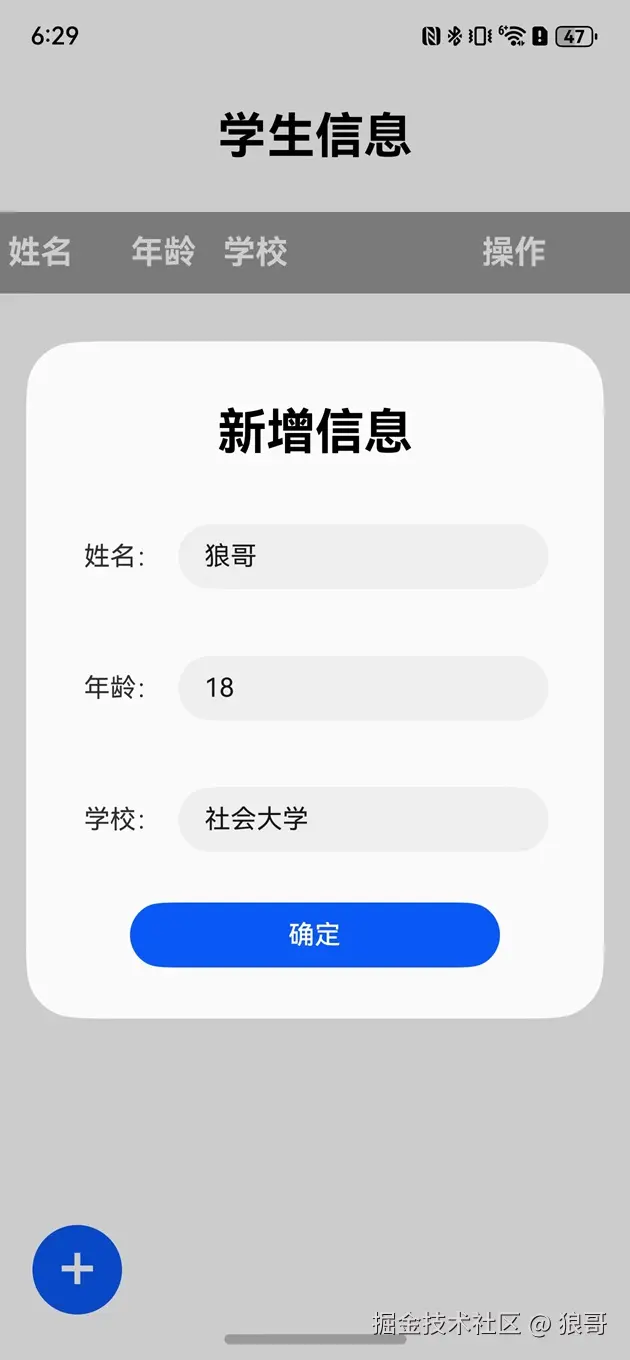Viewport: 630px width, 1360px height.
Task: Tap the 姓名 input field containing 狼哥
Action: point(363,556)
